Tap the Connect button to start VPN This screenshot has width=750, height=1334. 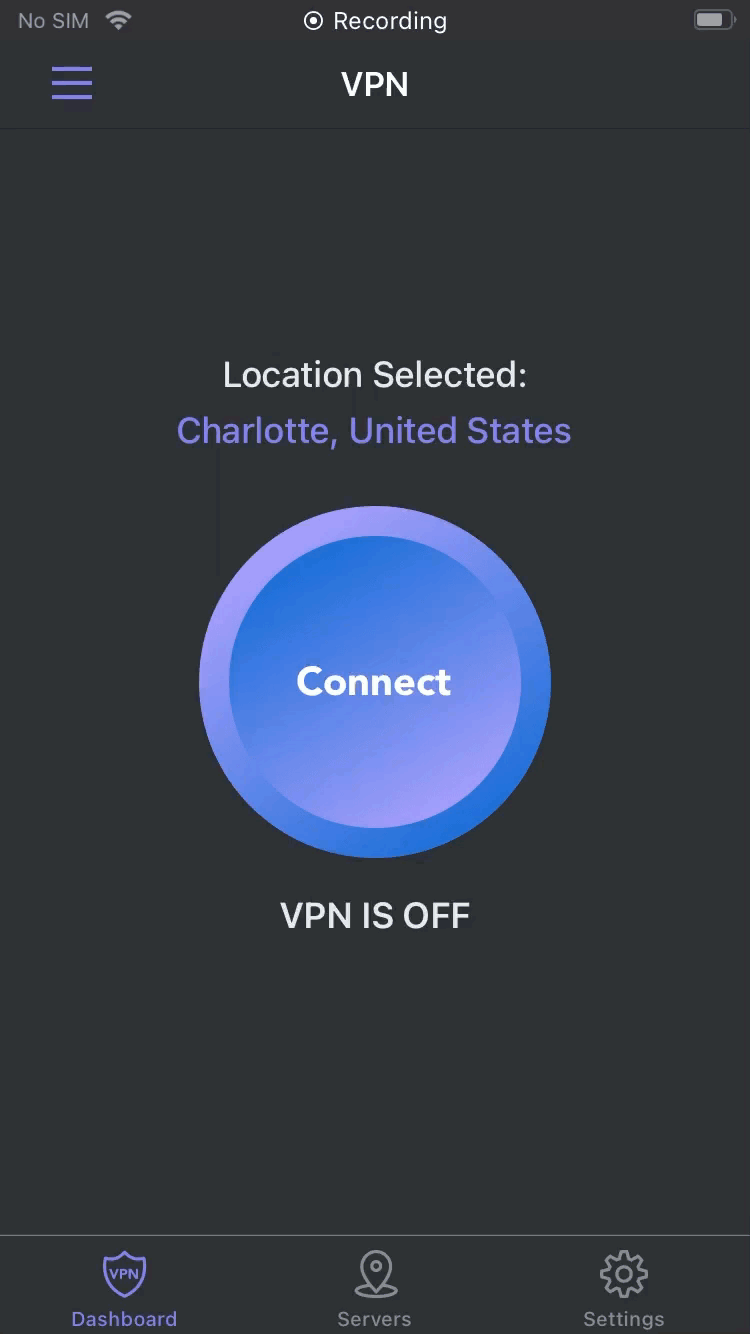(375, 681)
